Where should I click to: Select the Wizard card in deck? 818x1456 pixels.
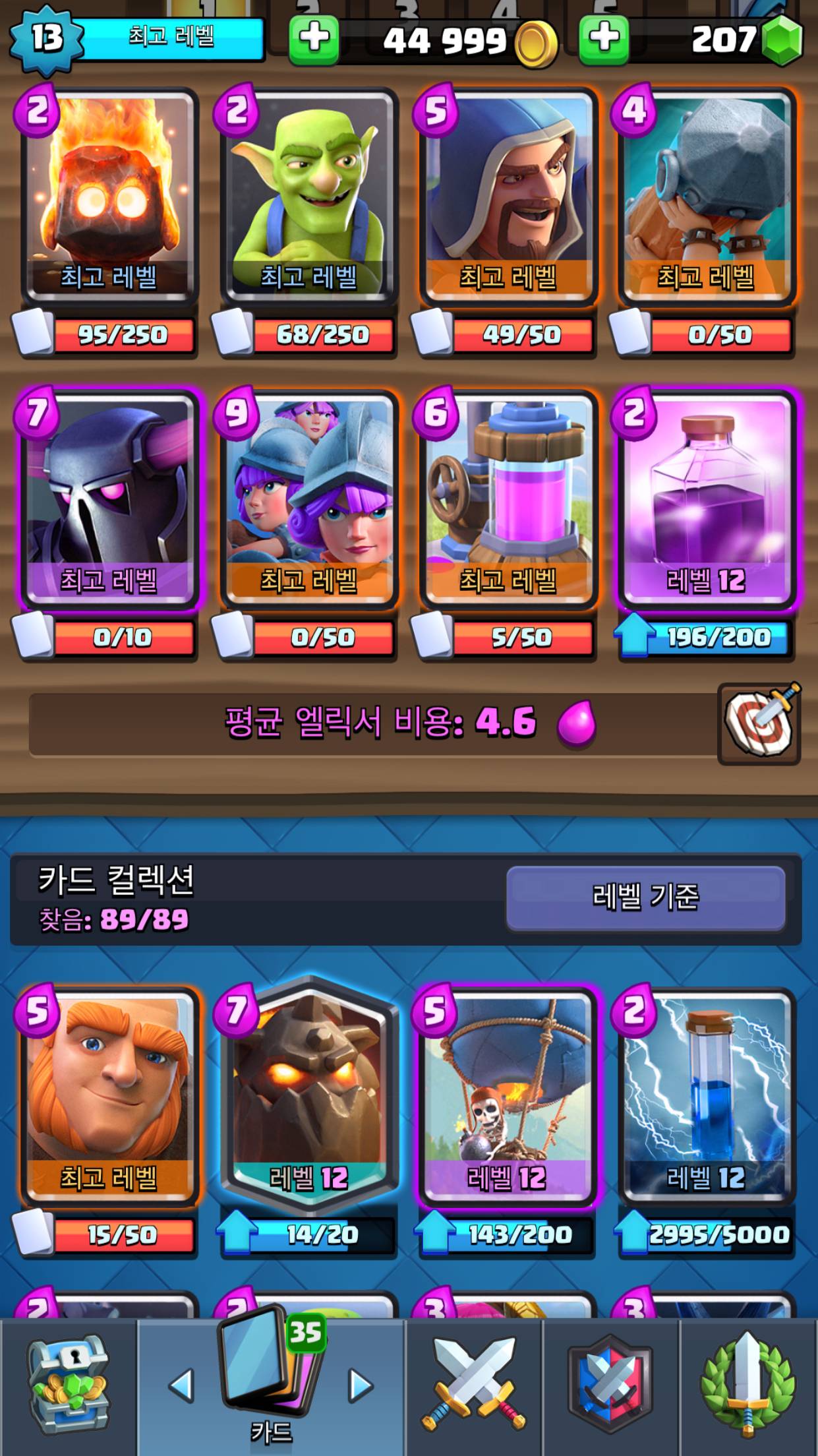508,198
